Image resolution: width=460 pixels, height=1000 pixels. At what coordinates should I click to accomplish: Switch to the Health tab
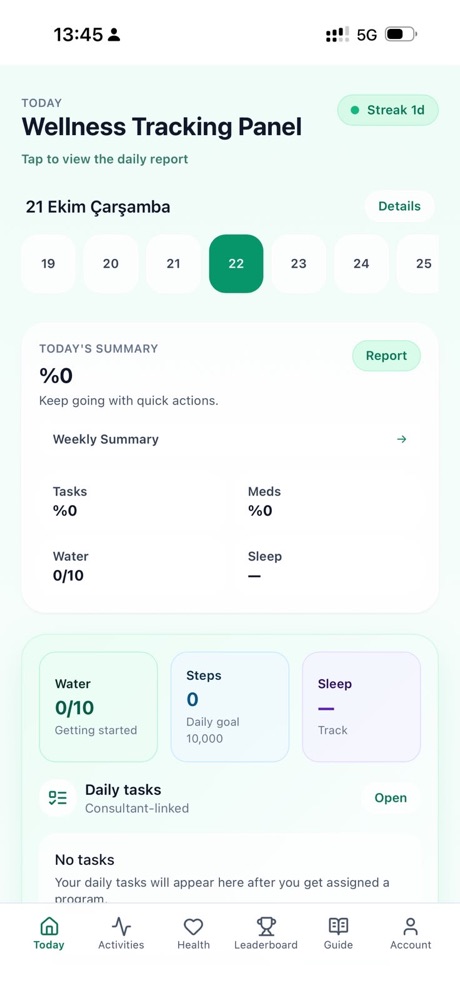[193, 934]
